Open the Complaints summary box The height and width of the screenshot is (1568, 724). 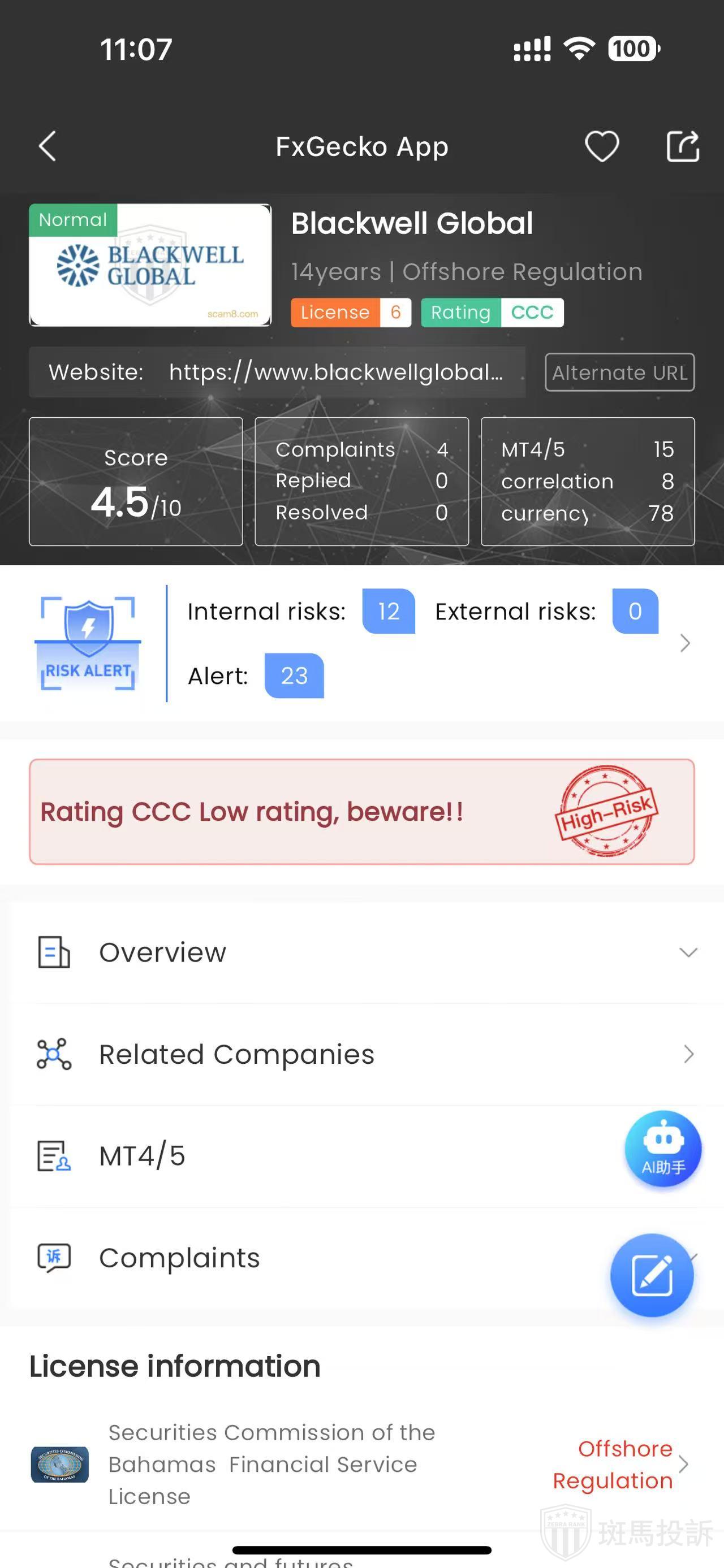[x=361, y=481]
